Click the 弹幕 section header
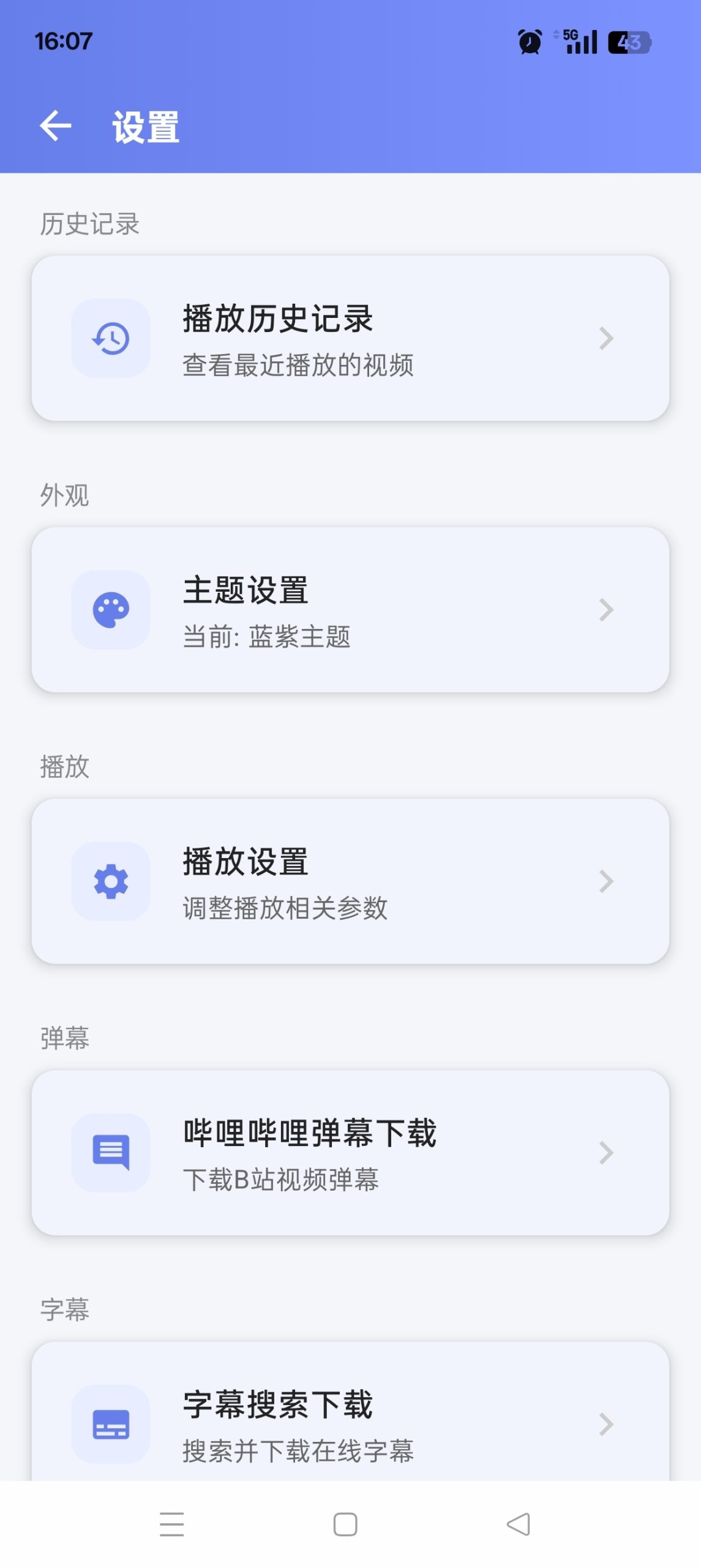701x1568 pixels. tap(63, 1039)
